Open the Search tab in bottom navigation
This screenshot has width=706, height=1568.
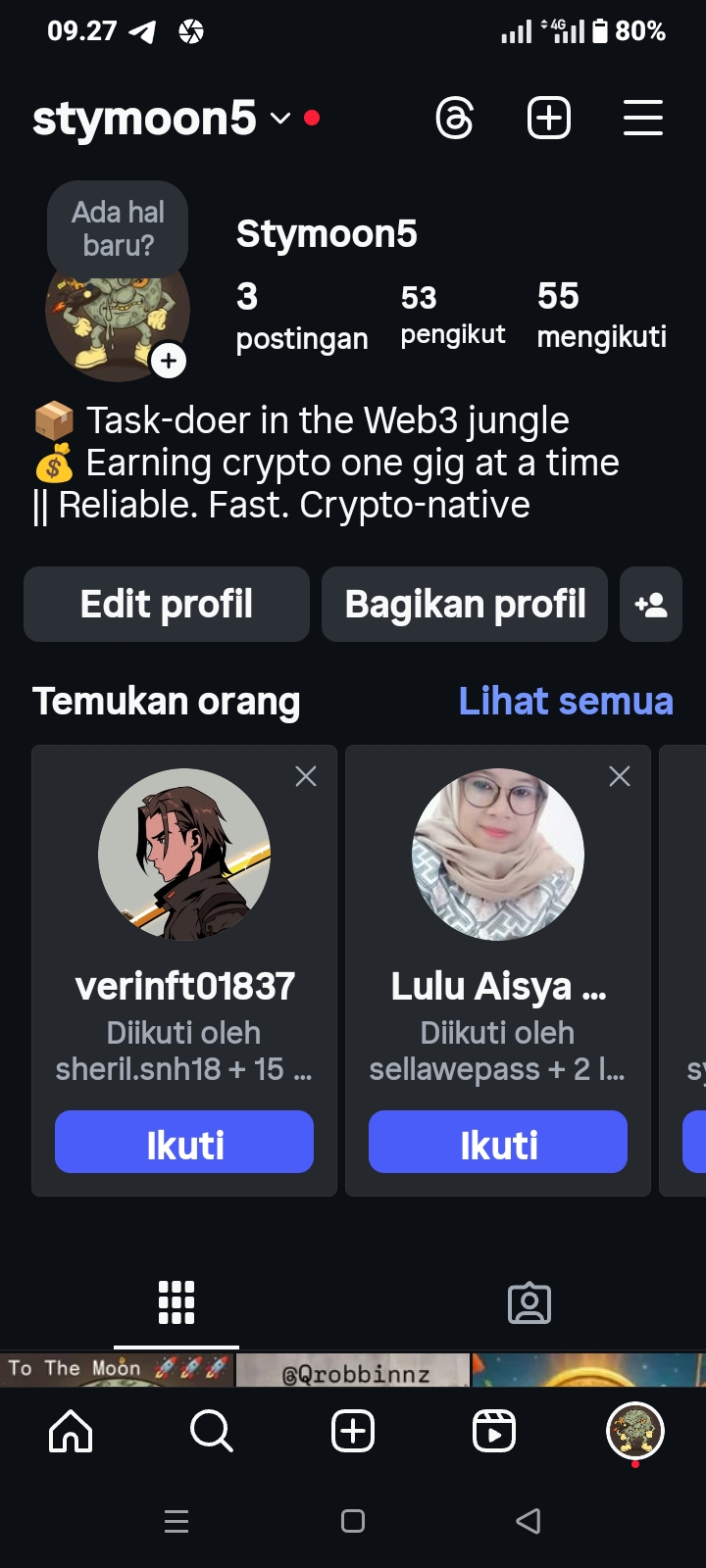pos(212,1432)
